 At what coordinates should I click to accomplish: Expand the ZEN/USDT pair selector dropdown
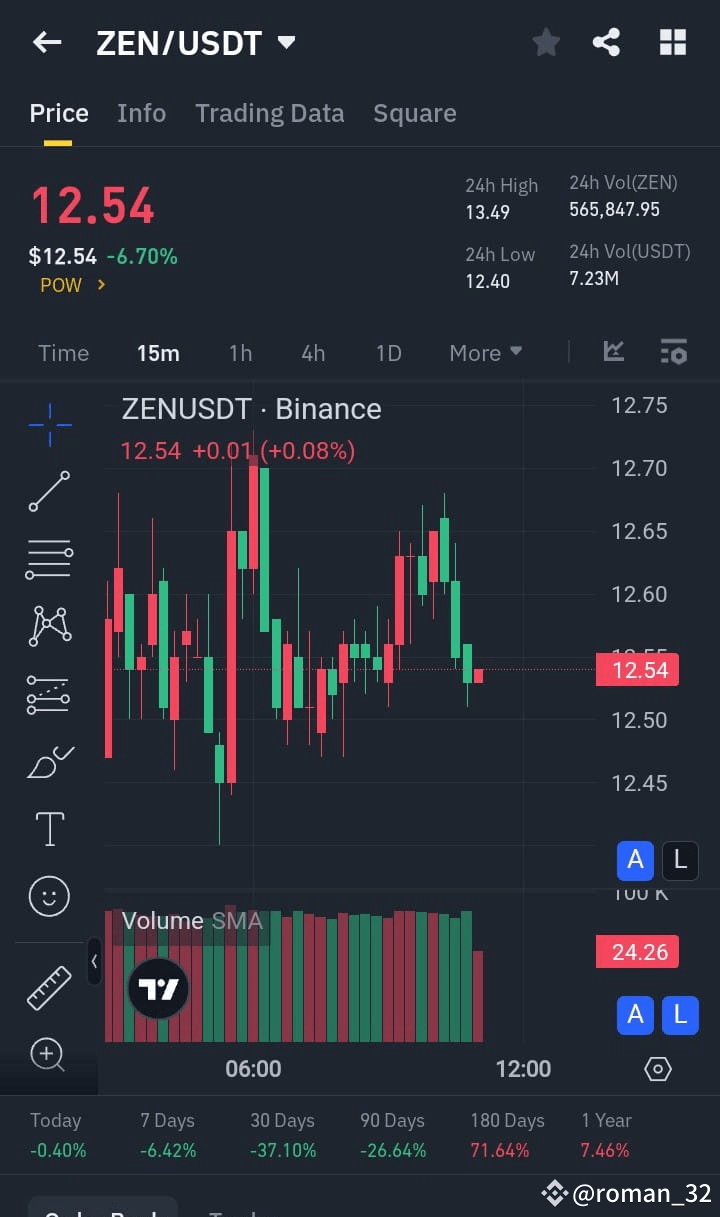[285, 42]
